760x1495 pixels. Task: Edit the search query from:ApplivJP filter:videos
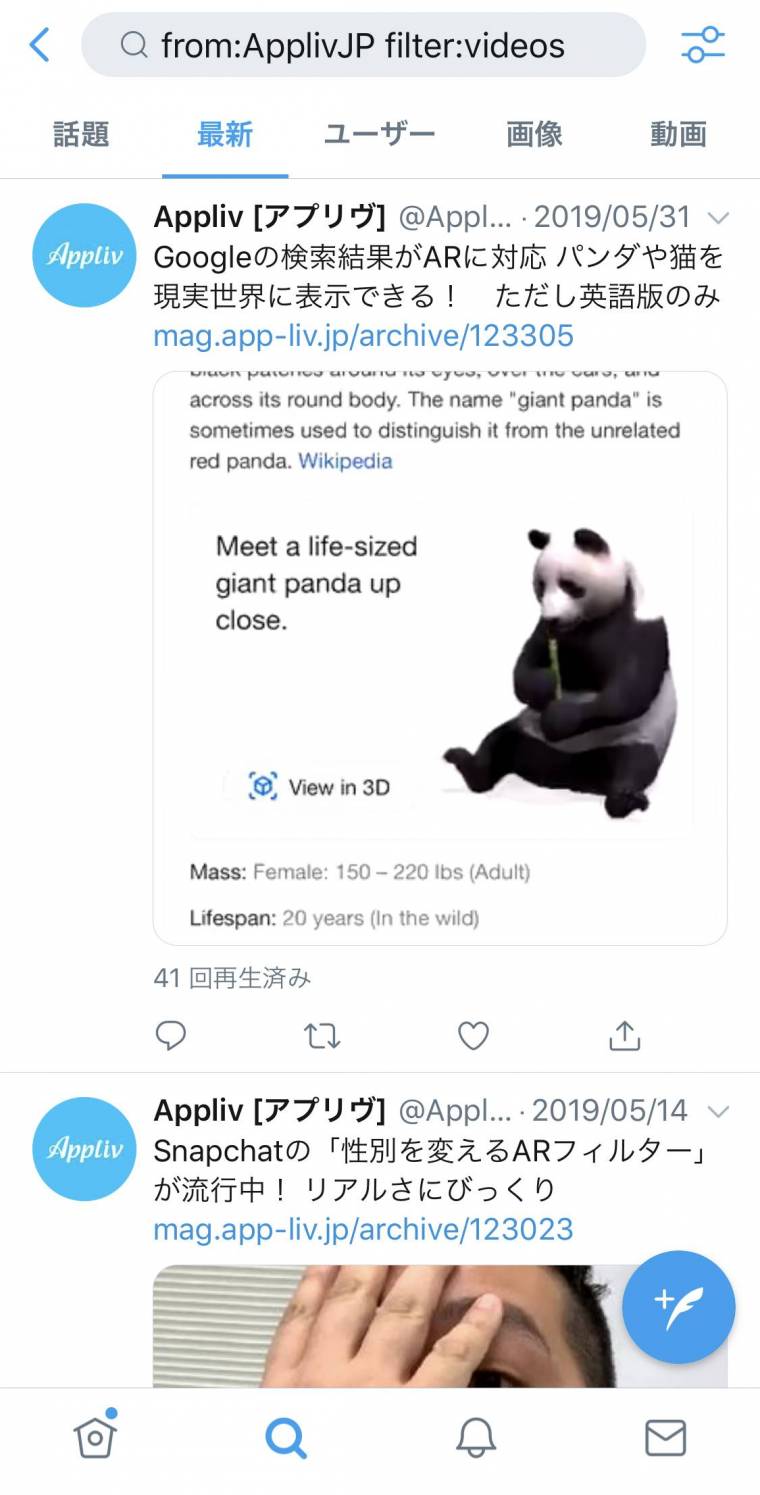pos(363,45)
